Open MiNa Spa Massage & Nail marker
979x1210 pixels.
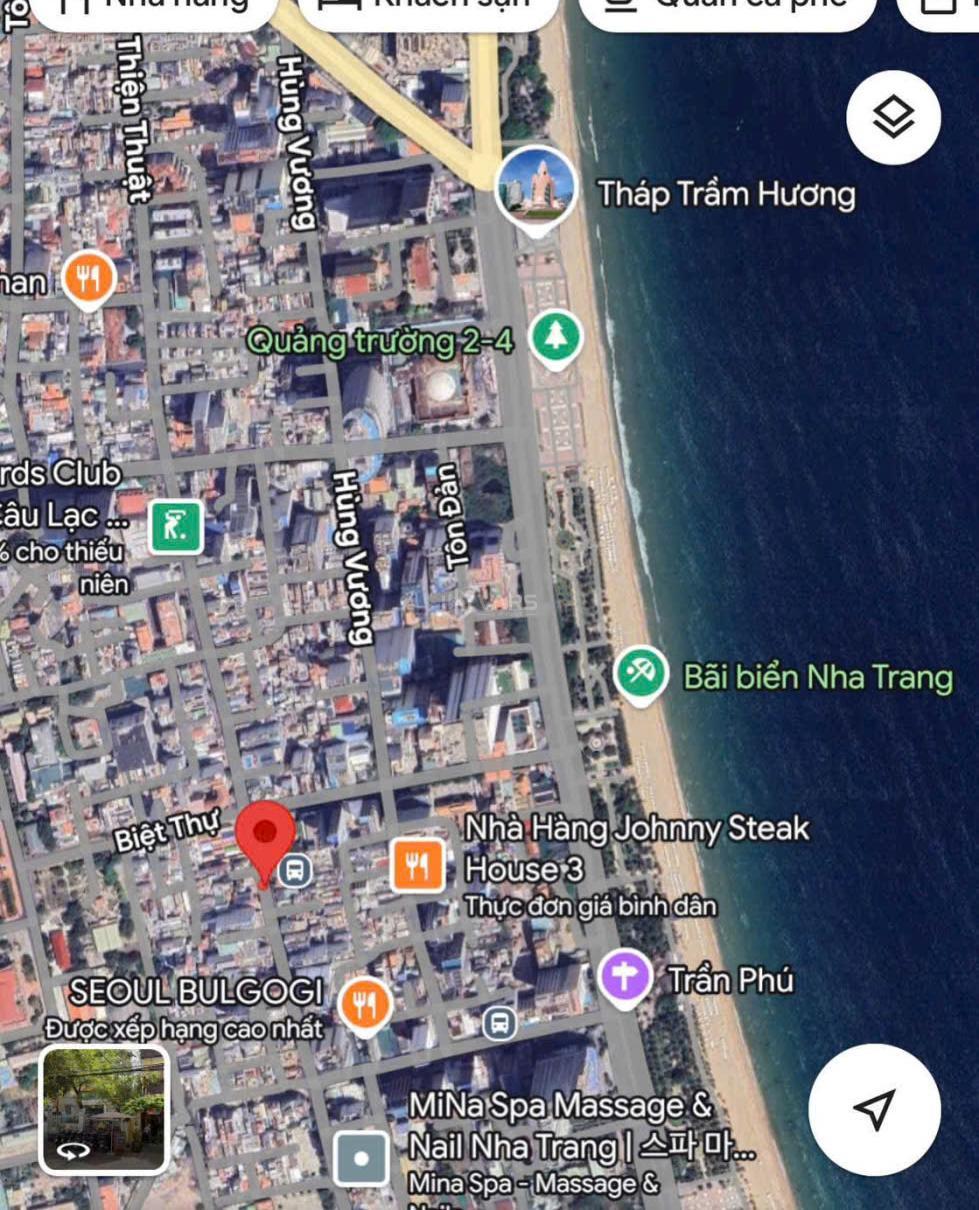361,1159
